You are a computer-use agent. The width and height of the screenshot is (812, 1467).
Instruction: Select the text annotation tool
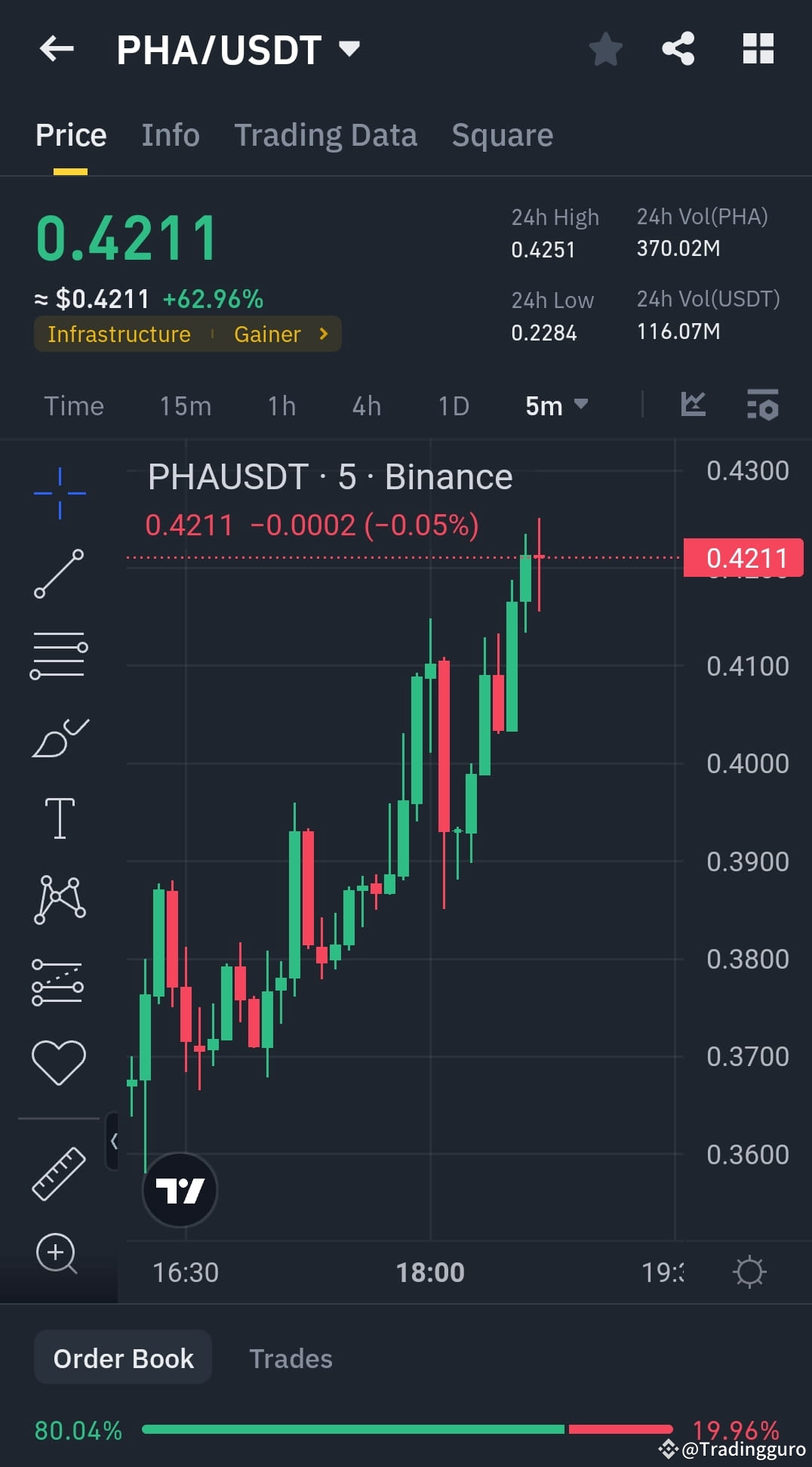pos(59,819)
